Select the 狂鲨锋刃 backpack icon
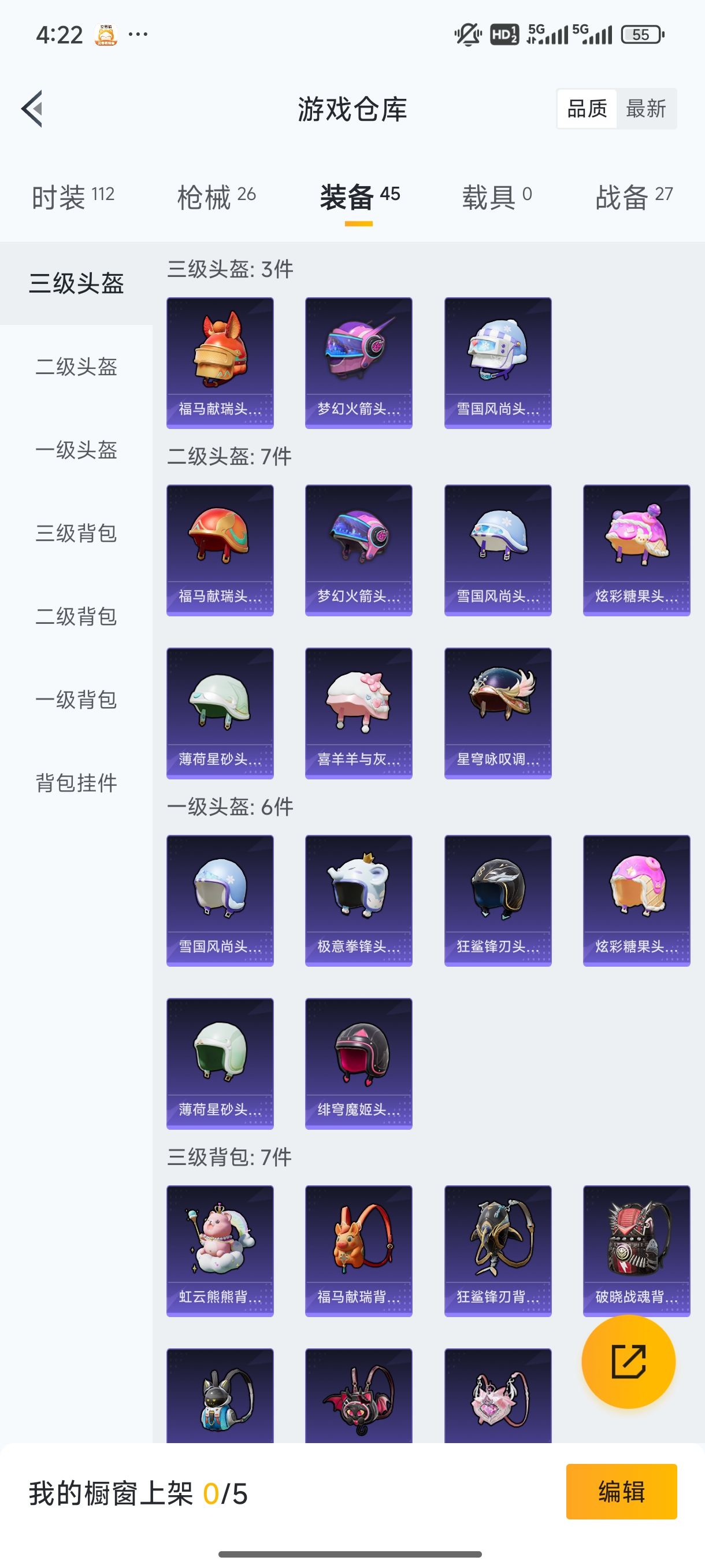The height and width of the screenshot is (1568, 705). 497,1253
